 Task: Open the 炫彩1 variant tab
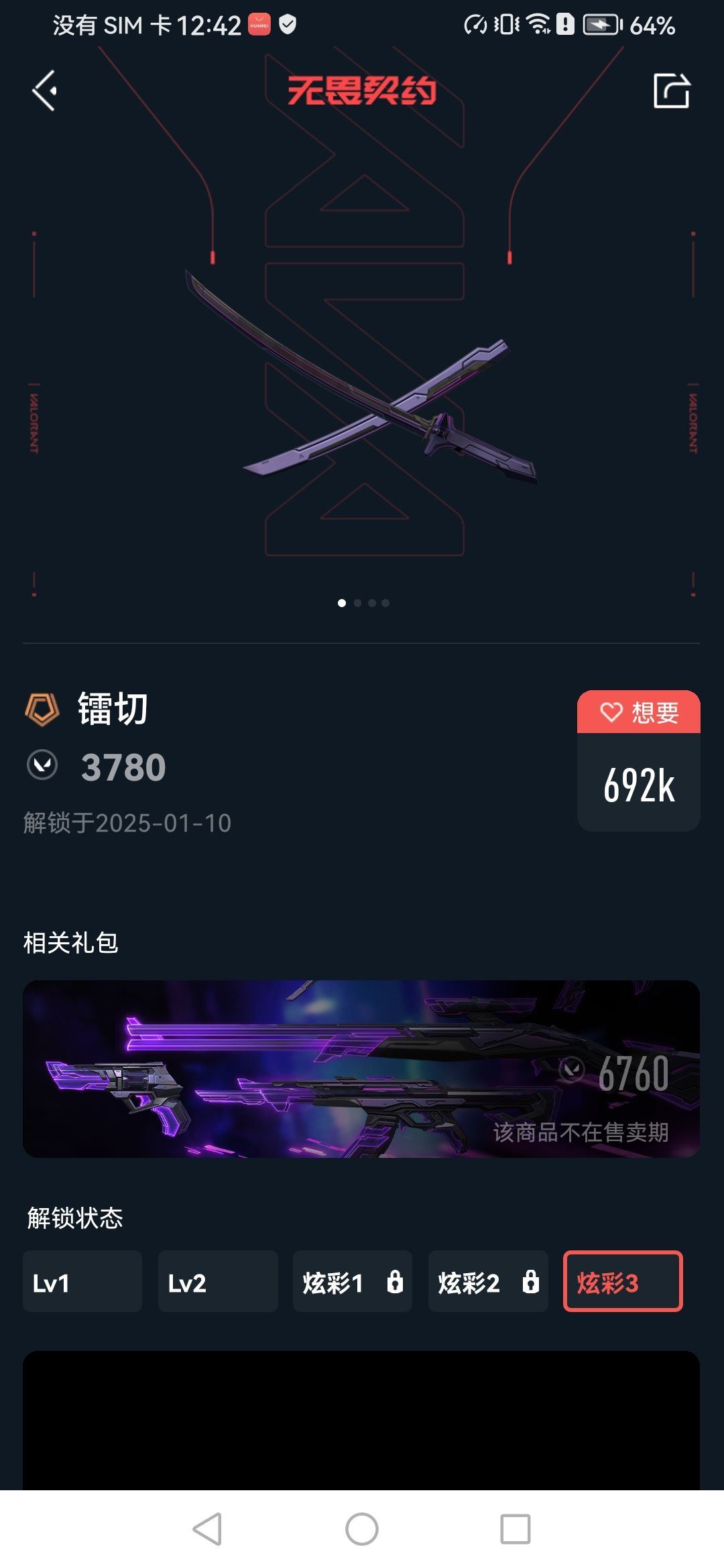point(352,1281)
